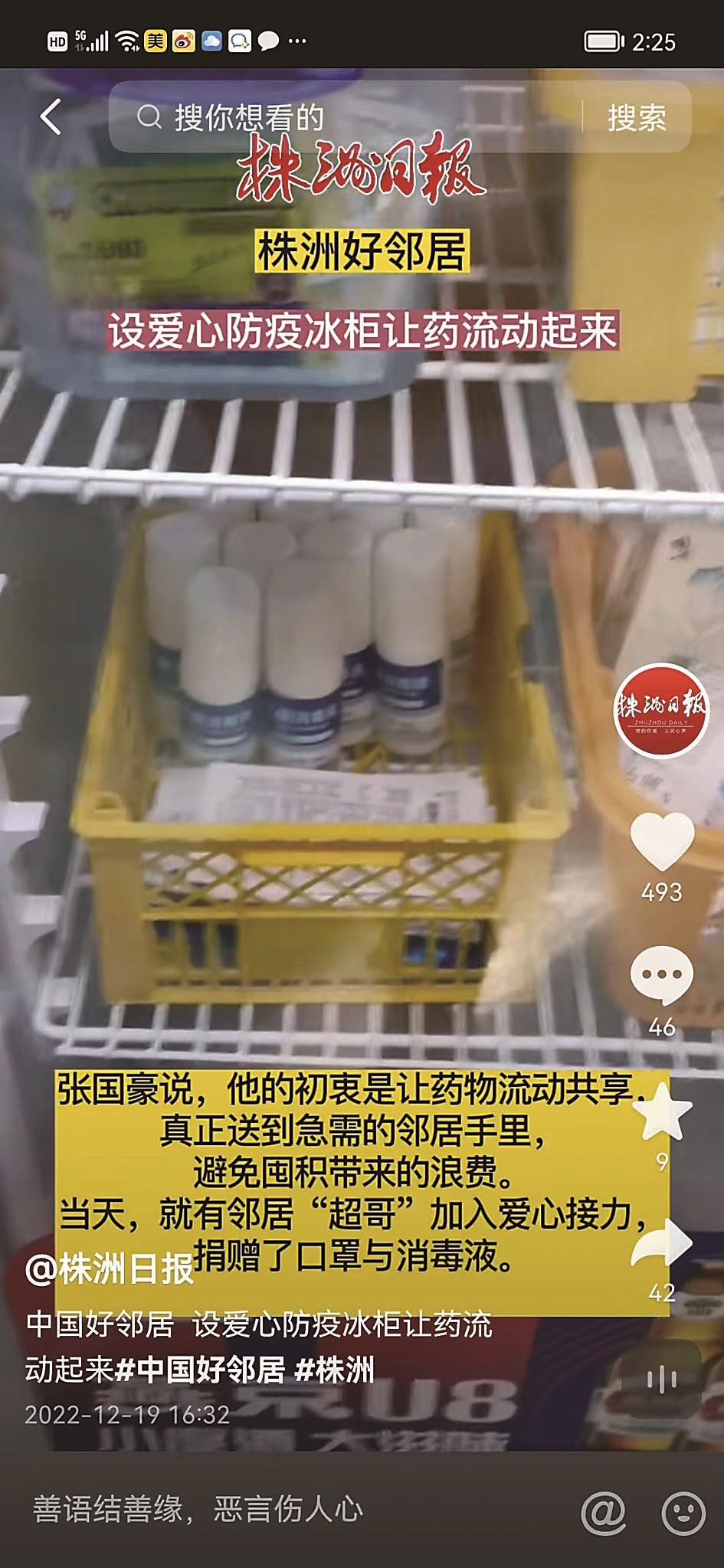
Task: Open the emoji picker
Action: tap(683, 1511)
